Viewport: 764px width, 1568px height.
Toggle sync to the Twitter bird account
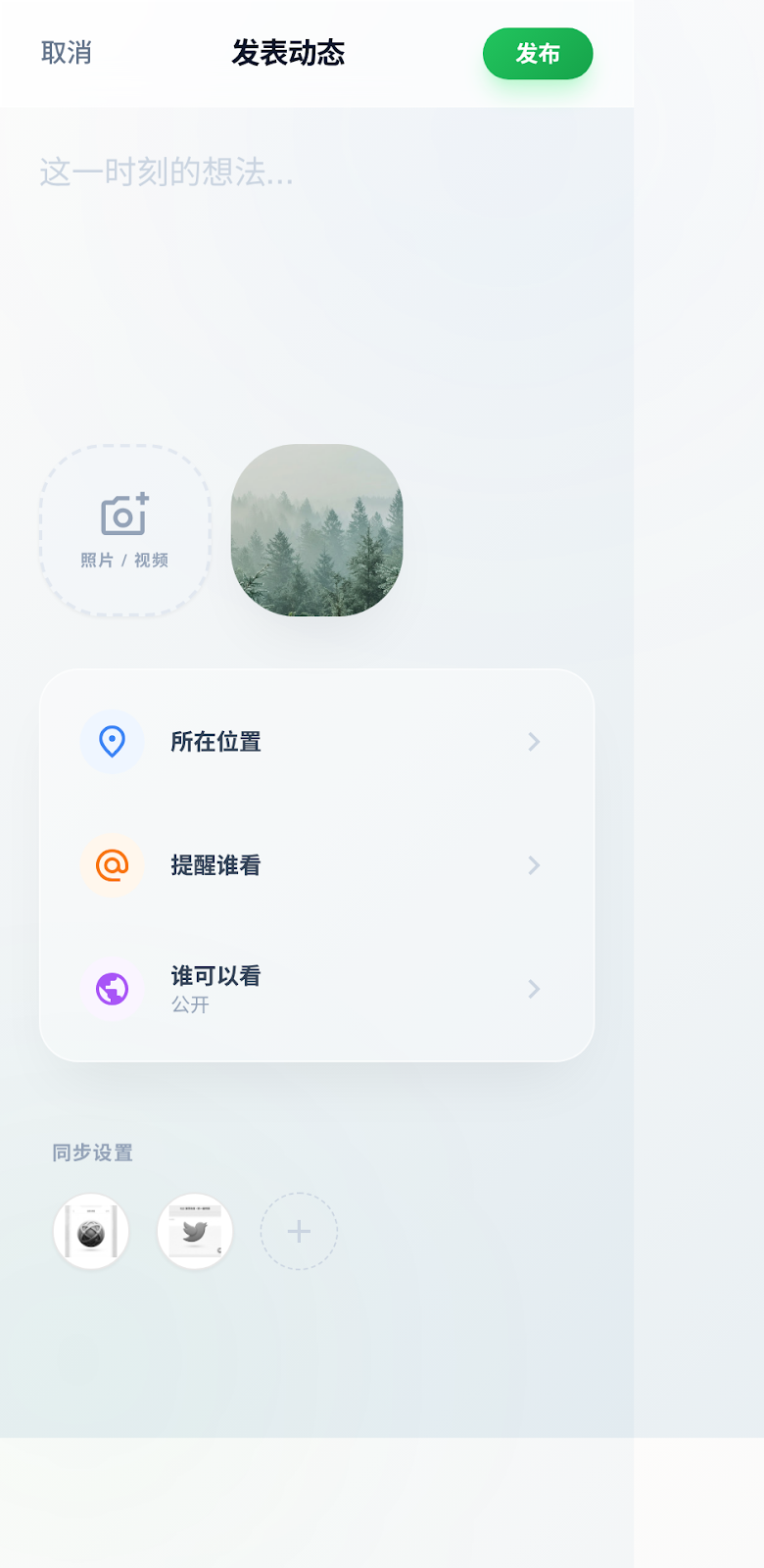point(195,1232)
